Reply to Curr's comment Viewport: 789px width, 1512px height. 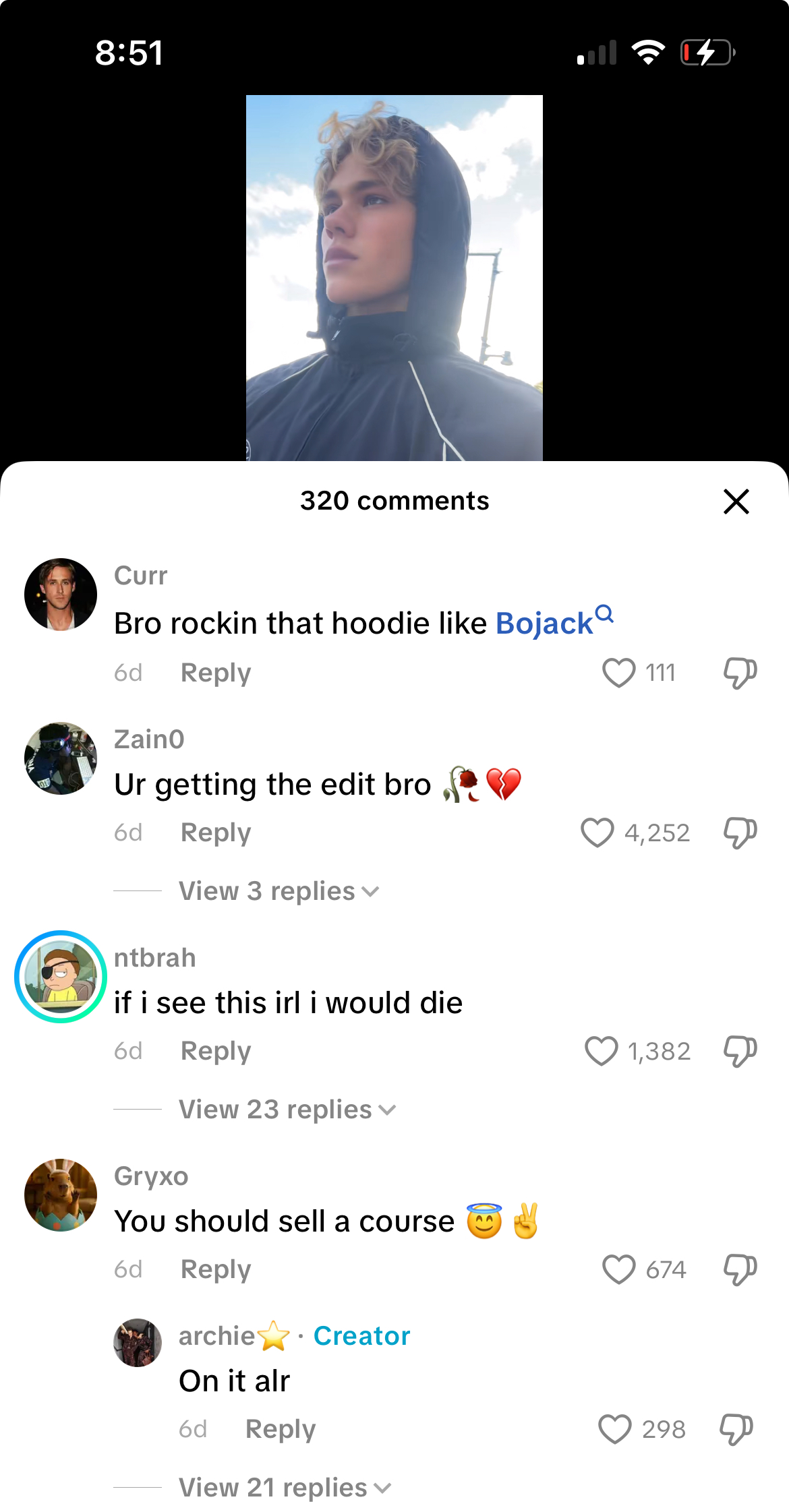coord(216,673)
